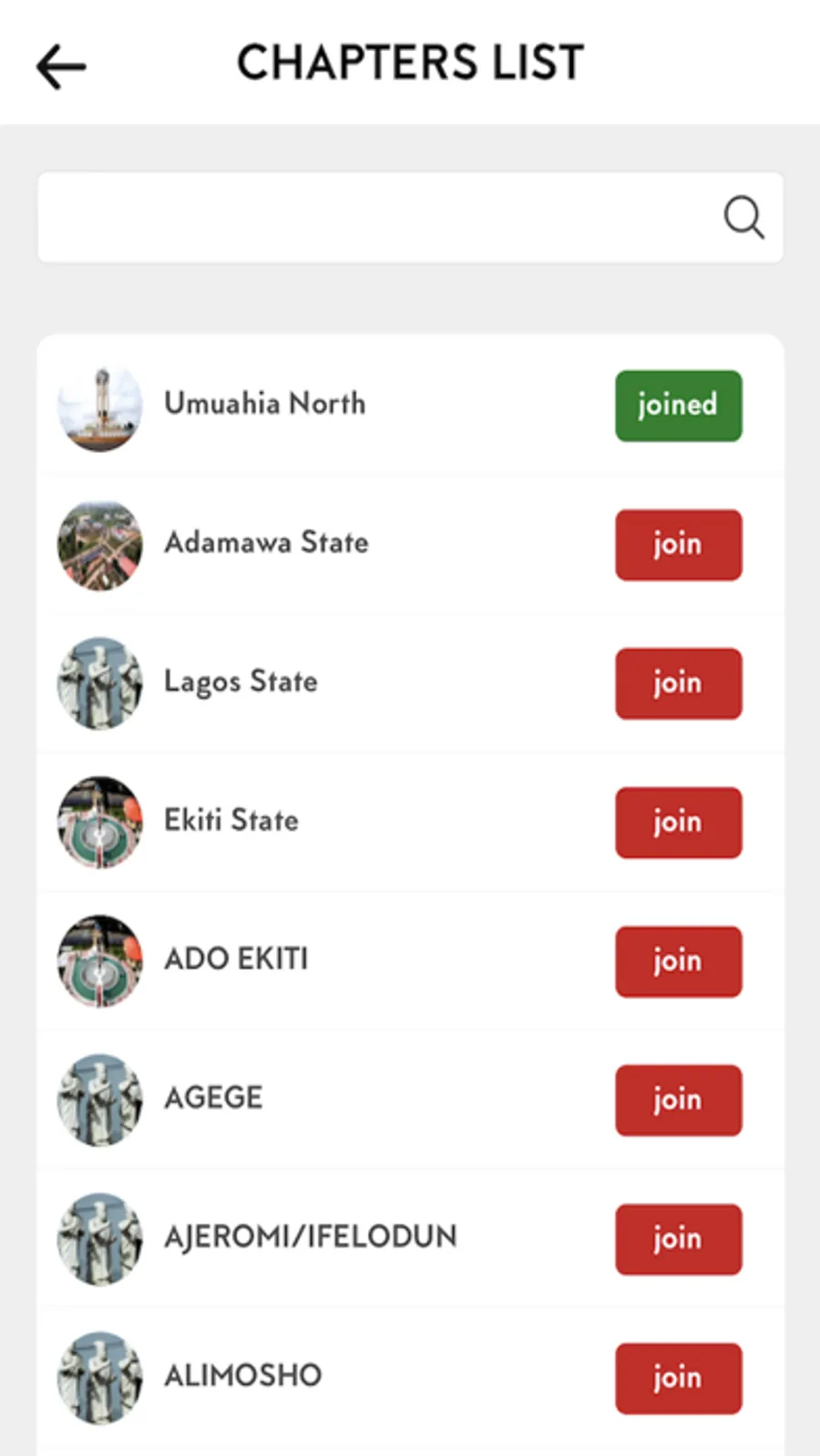Join the Adamawa State chapter

(678, 545)
